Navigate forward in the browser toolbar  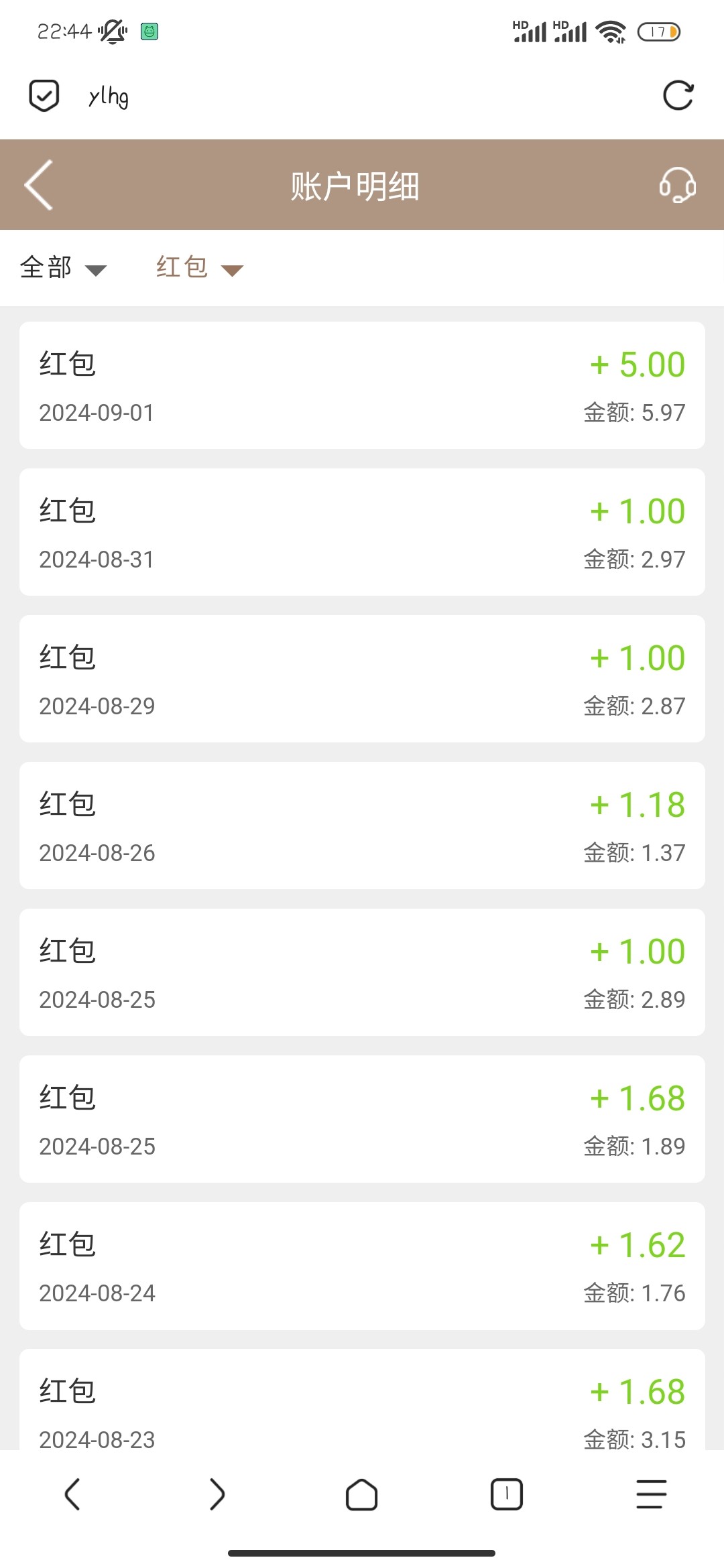click(217, 1494)
